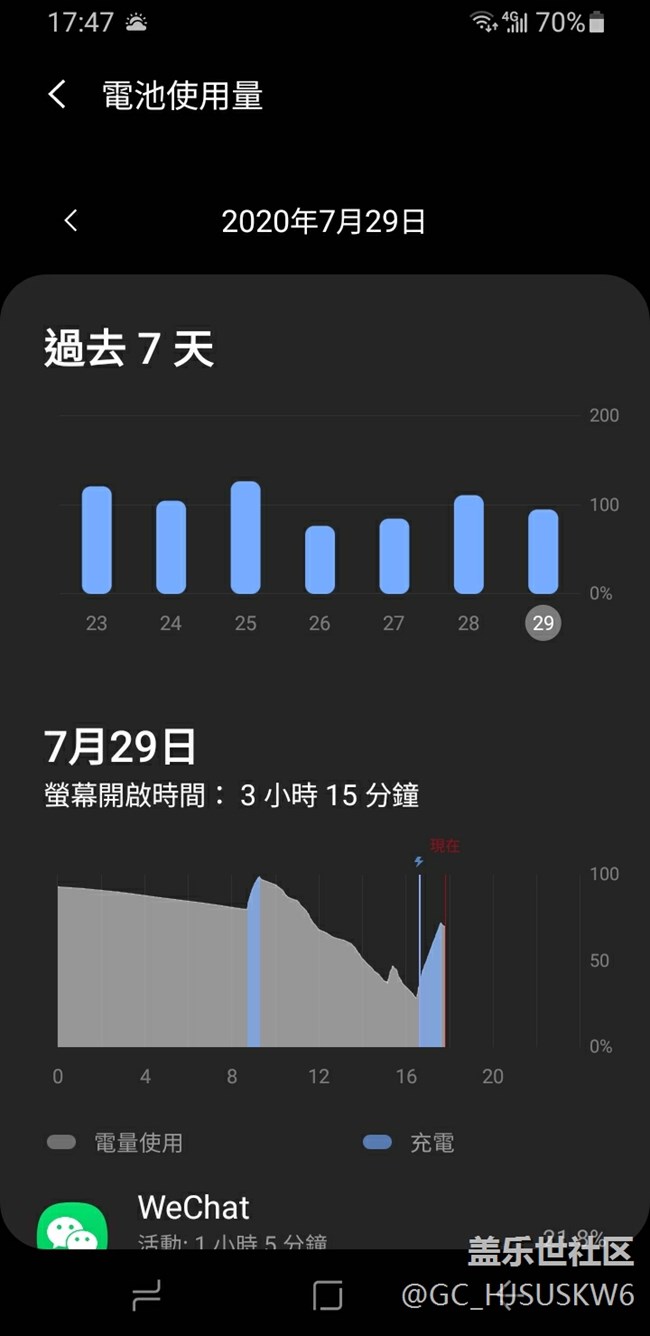Go to the previous date using the arrow

click(x=70, y=221)
